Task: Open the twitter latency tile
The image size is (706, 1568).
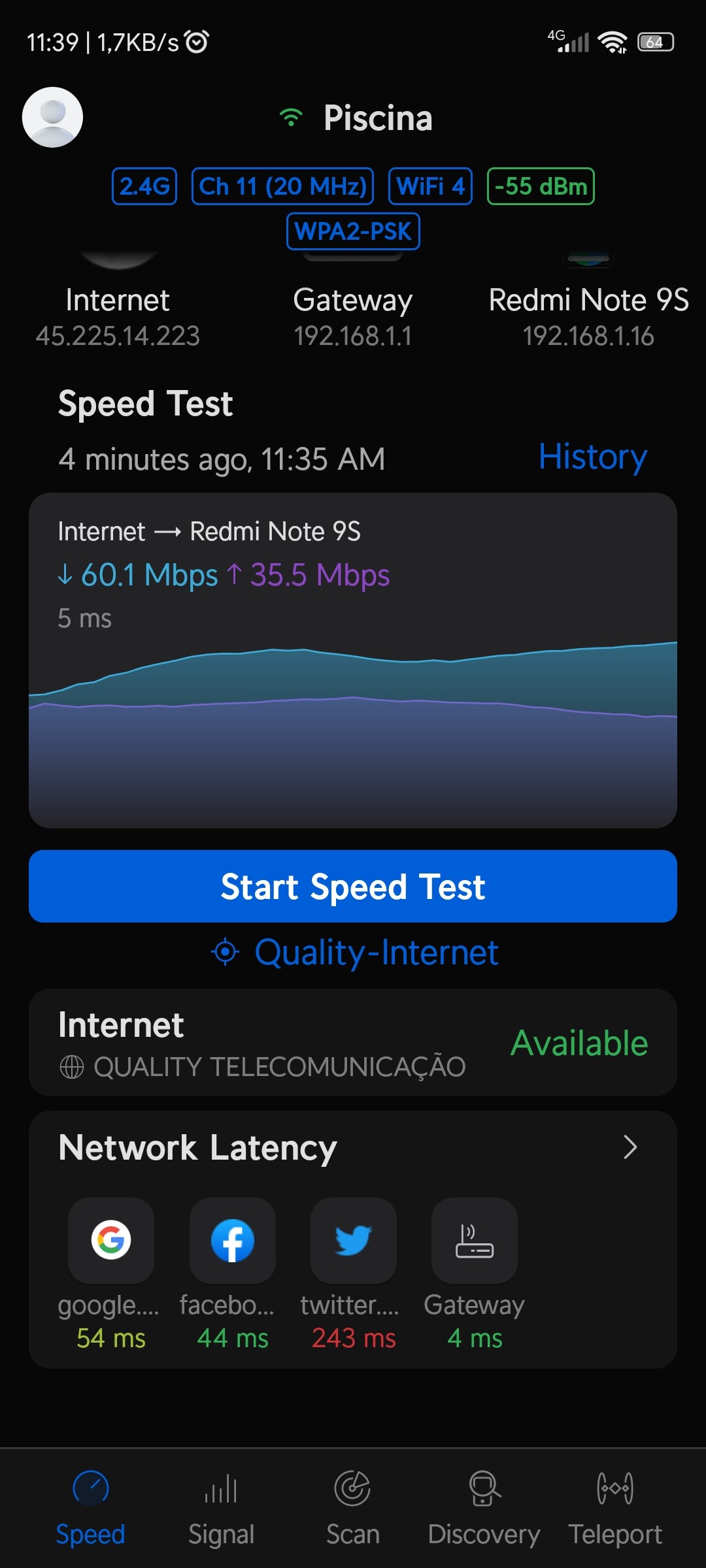Action: 353,1240
